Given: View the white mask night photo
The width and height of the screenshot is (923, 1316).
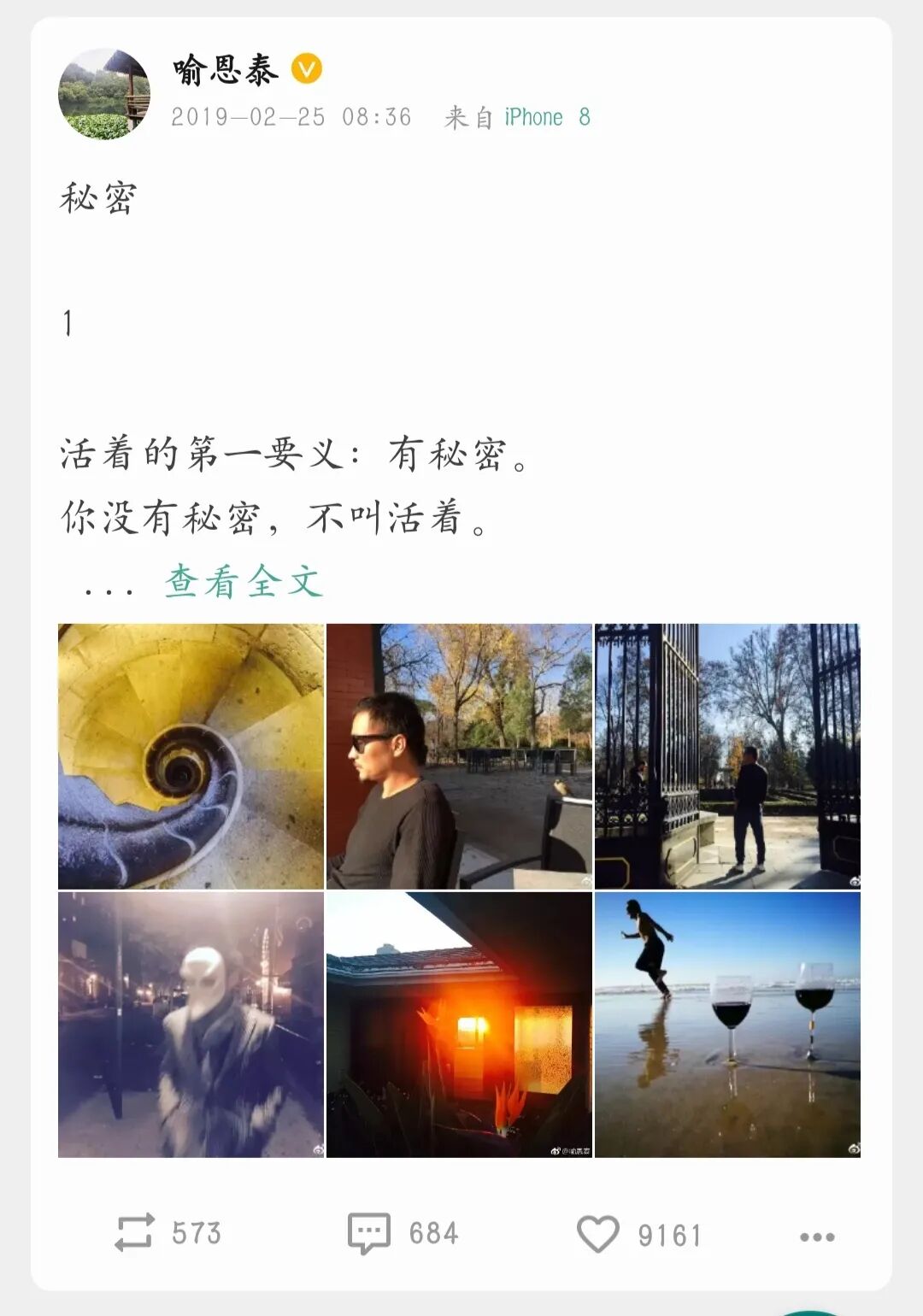Looking at the screenshot, I should click(191, 1025).
